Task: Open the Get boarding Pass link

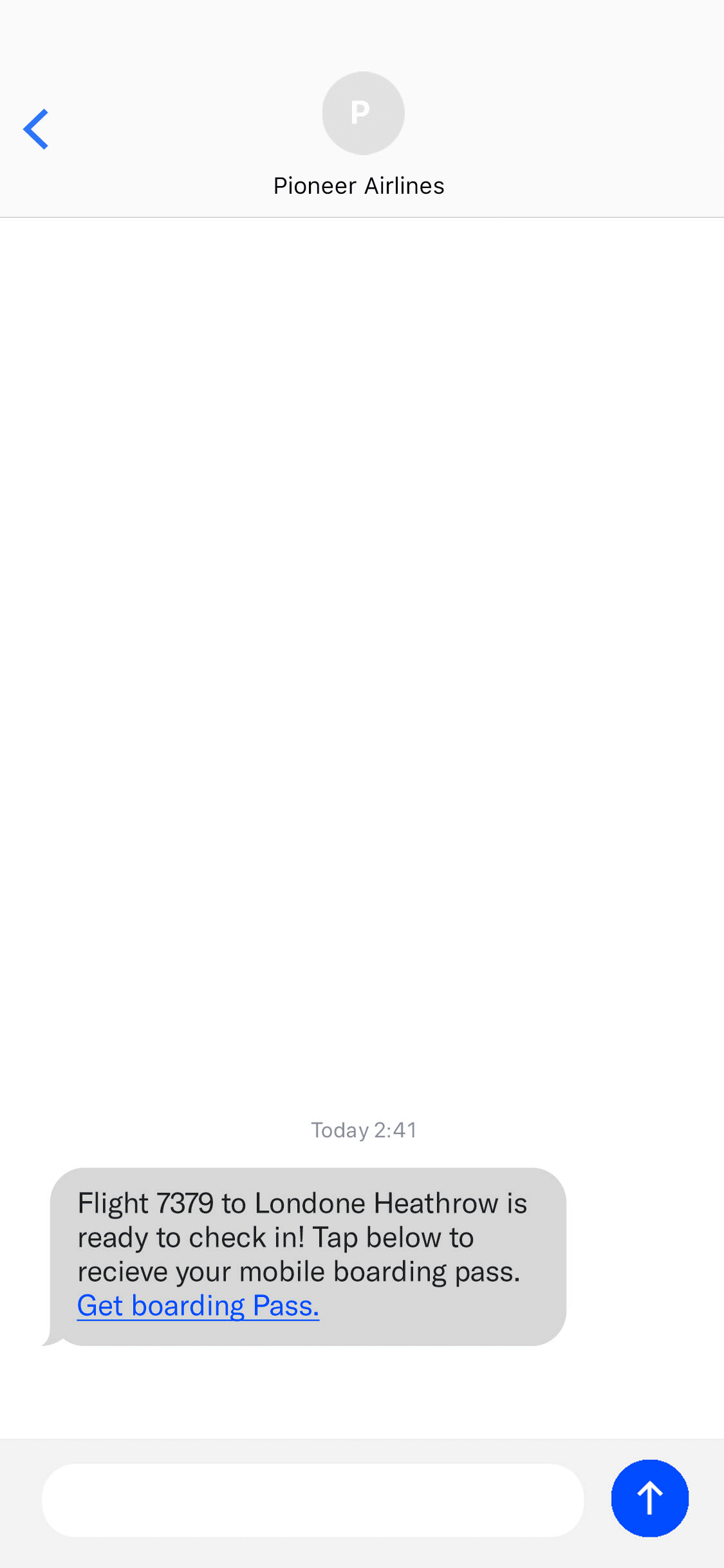Action: pos(198,1306)
